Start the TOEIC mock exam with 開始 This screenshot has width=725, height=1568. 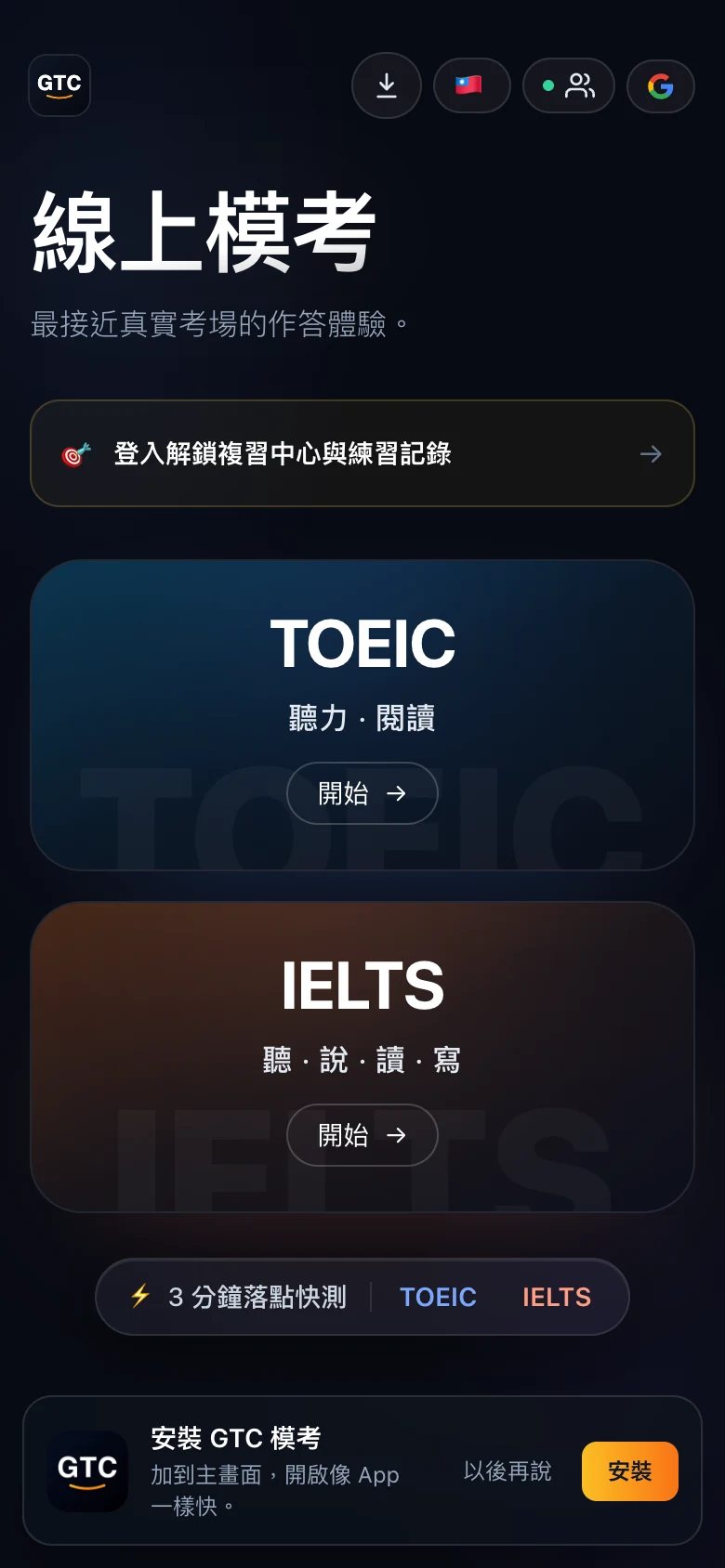point(362,793)
